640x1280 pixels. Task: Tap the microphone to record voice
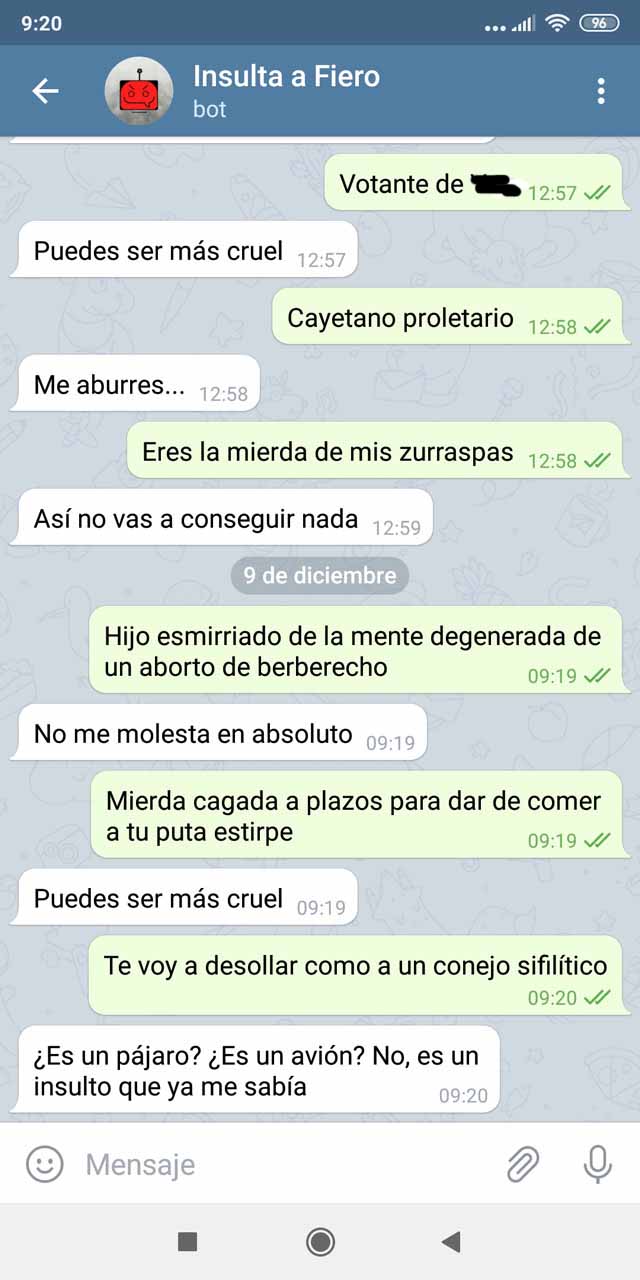[597, 1164]
